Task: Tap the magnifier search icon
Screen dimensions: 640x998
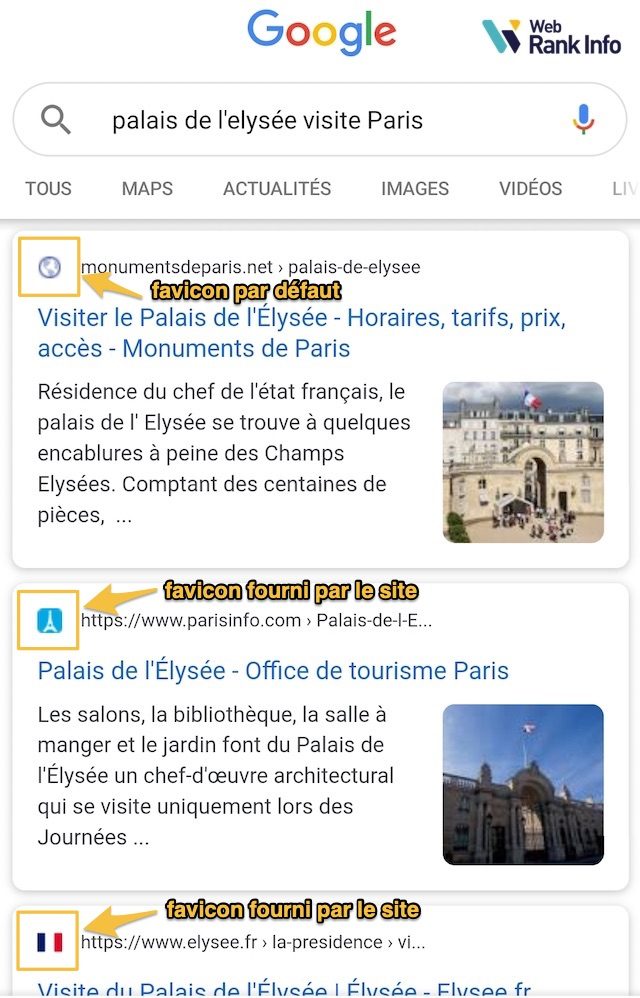Action: coord(56,120)
